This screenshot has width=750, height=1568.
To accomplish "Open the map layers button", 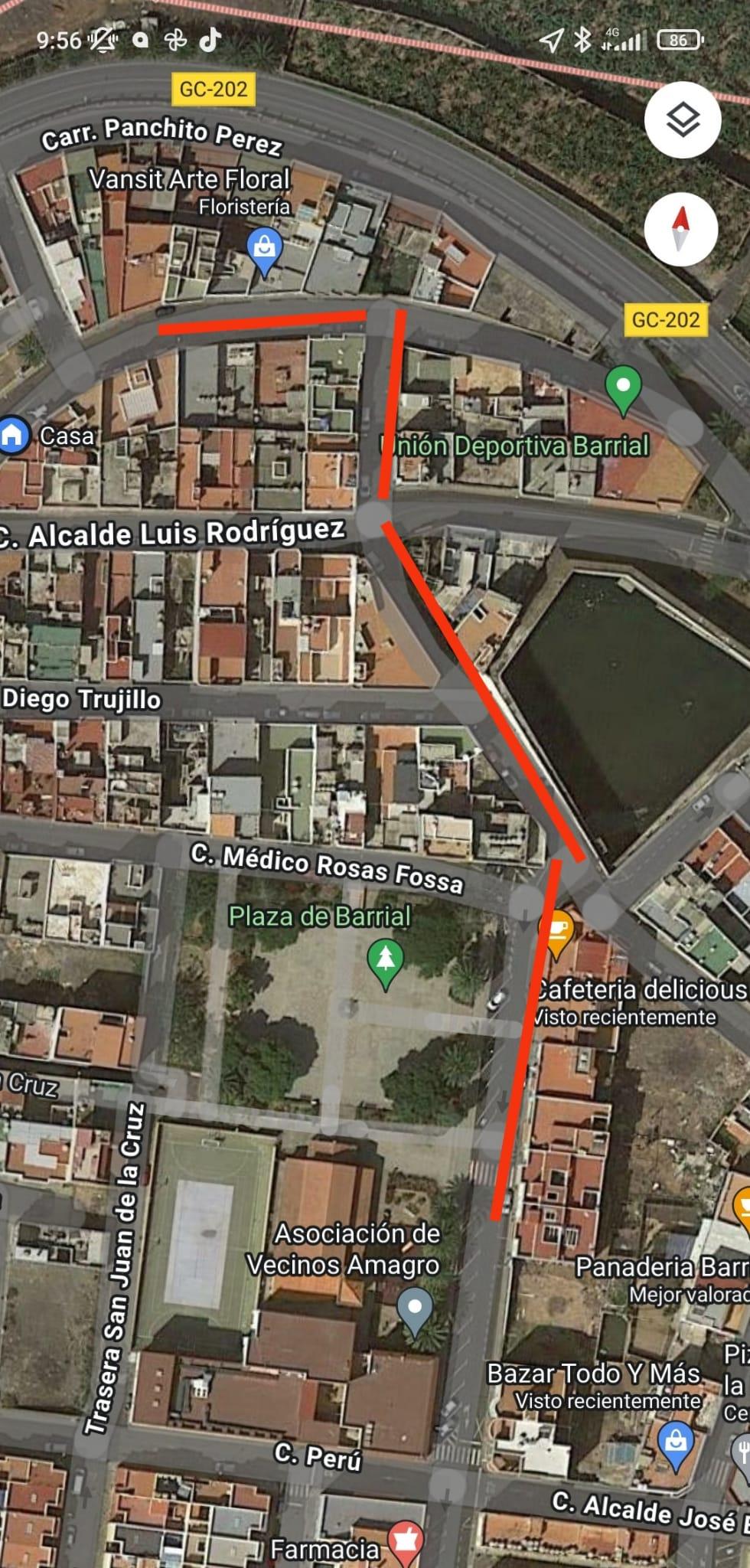I will [683, 120].
